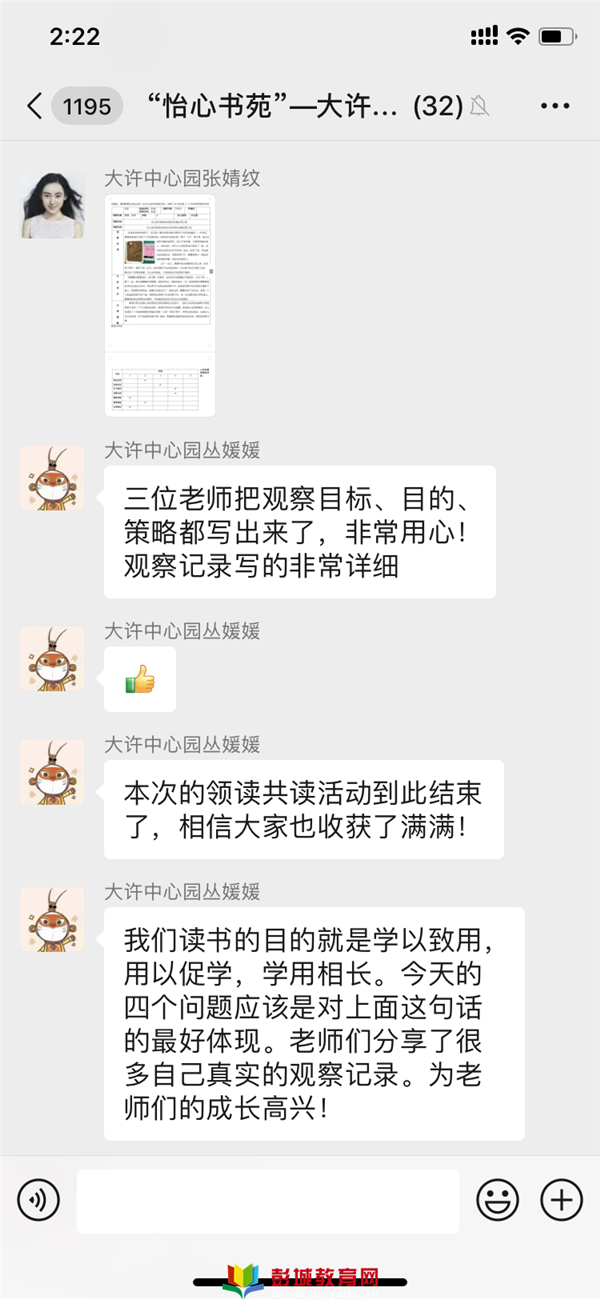Screen dimensions: 600x1299
Task: Open the group chat overflow menu
Action: [554, 106]
